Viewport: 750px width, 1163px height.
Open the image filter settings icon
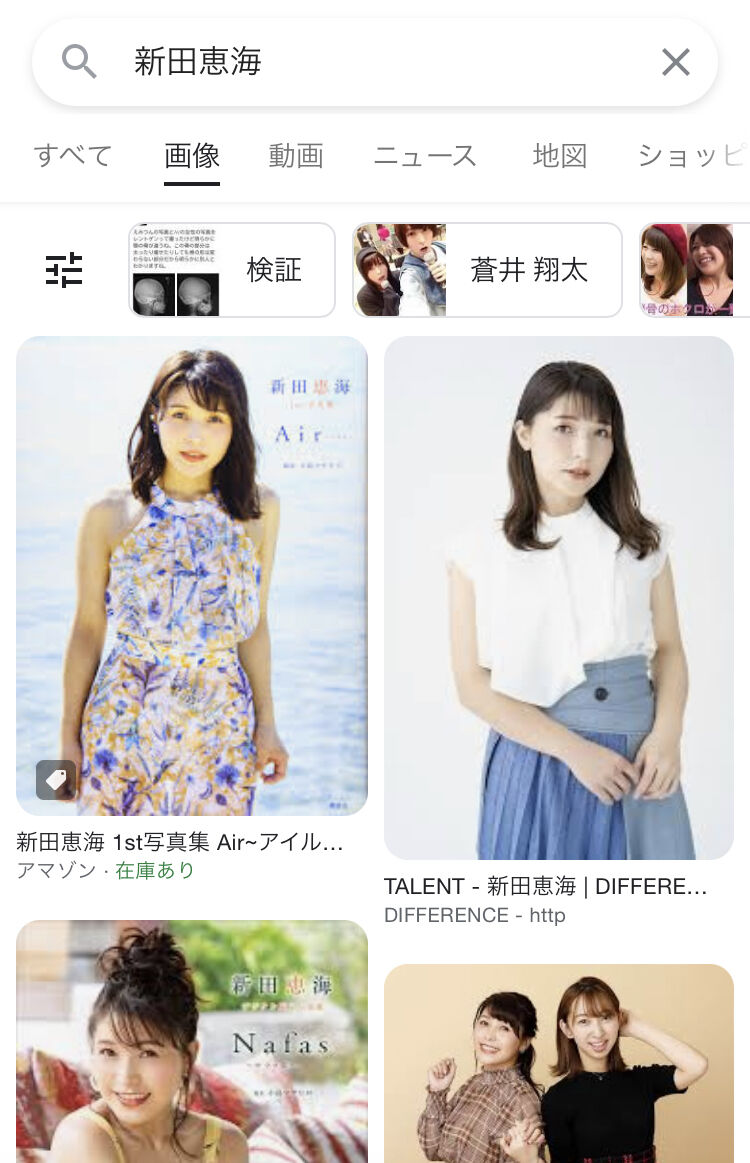click(64, 270)
